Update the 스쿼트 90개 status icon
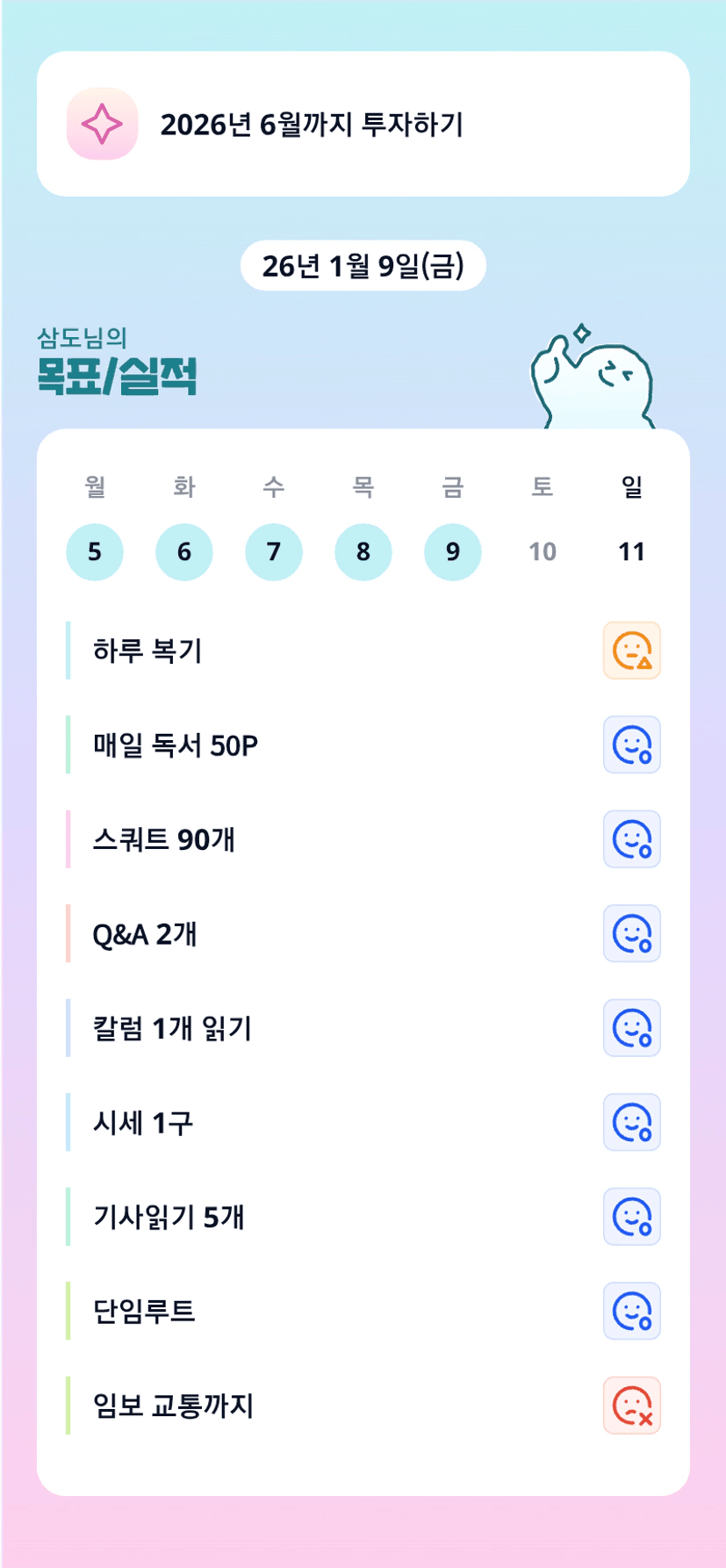The image size is (726, 1568). 632,839
